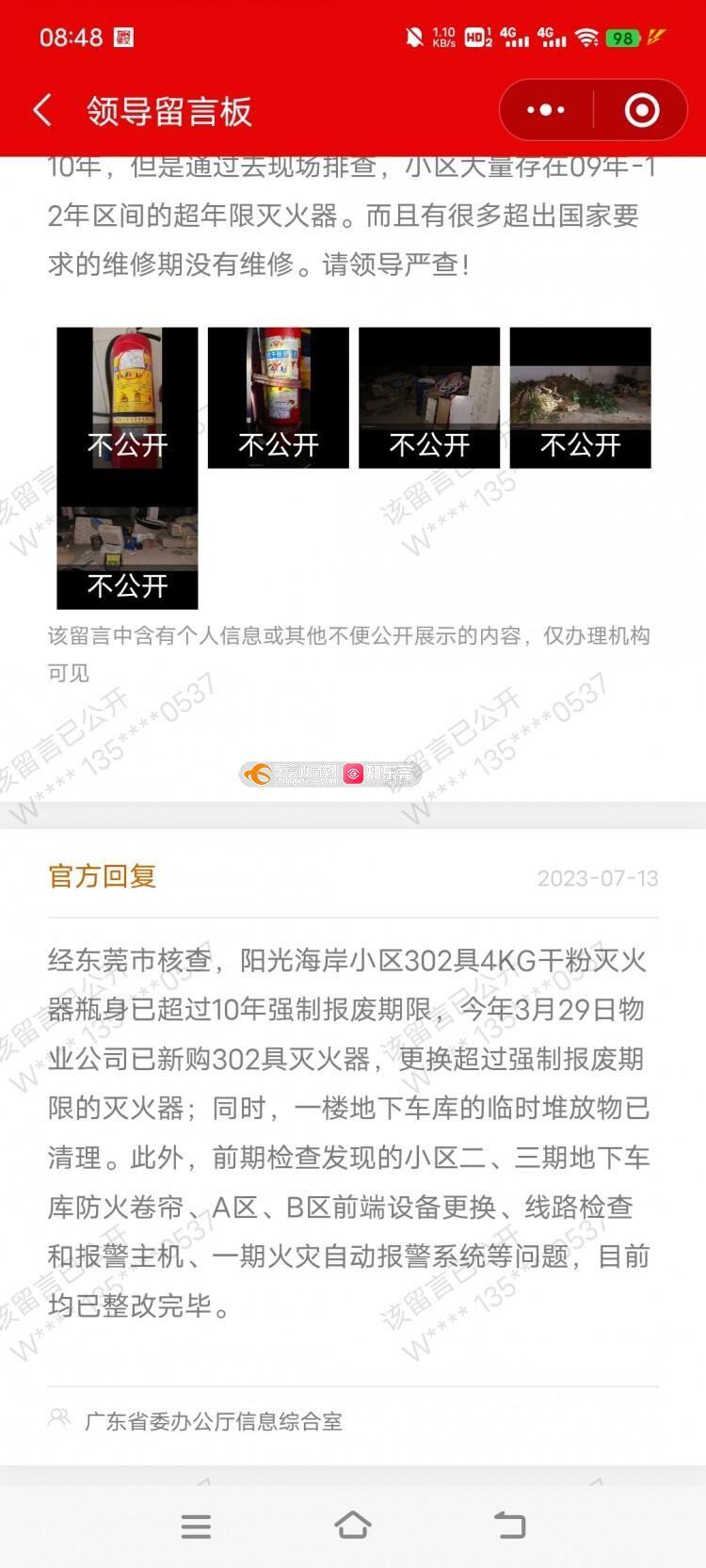The width and height of the screenshot is (706, 1568).
Task: Open the fifth photo thumbnail in second row
Action: 127,556
